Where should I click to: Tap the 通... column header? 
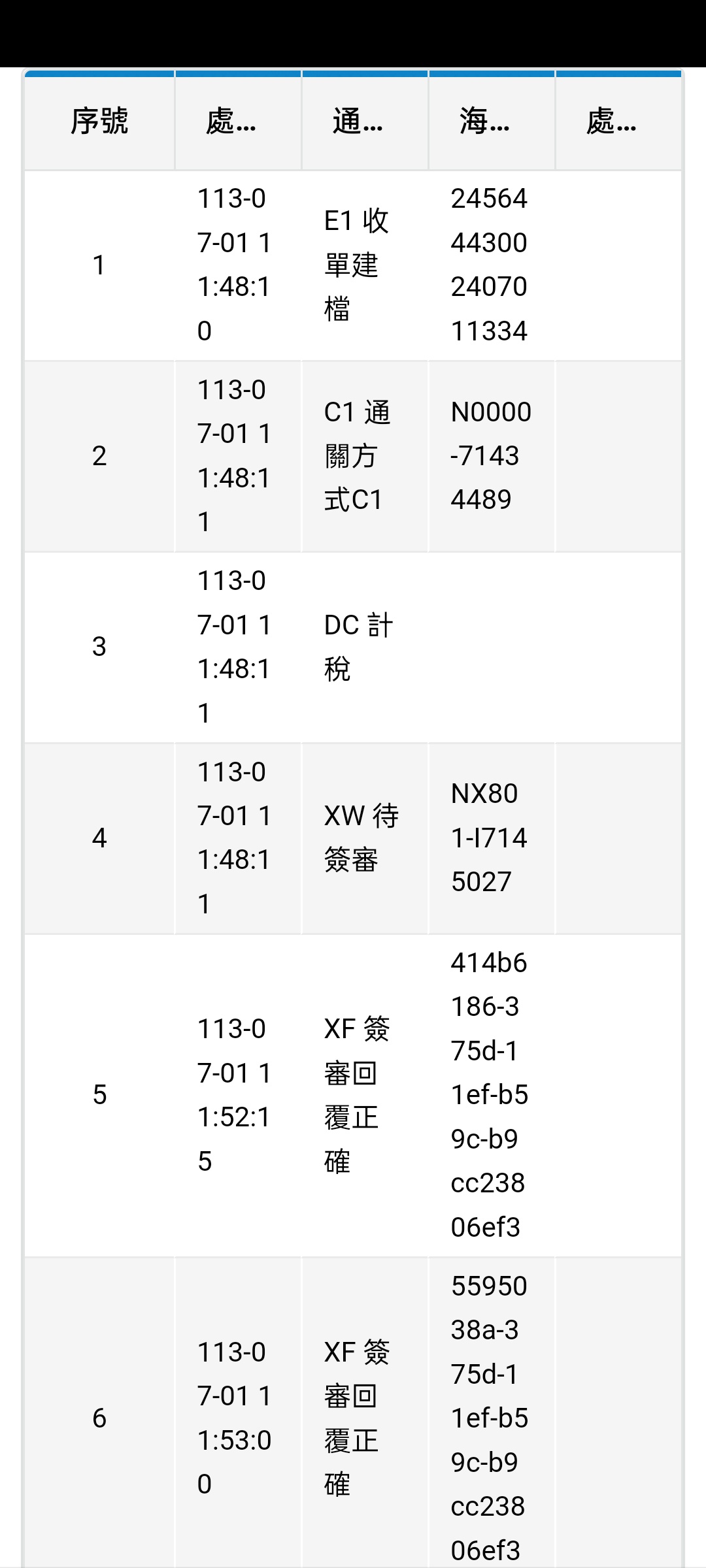(x=358, y=122)
